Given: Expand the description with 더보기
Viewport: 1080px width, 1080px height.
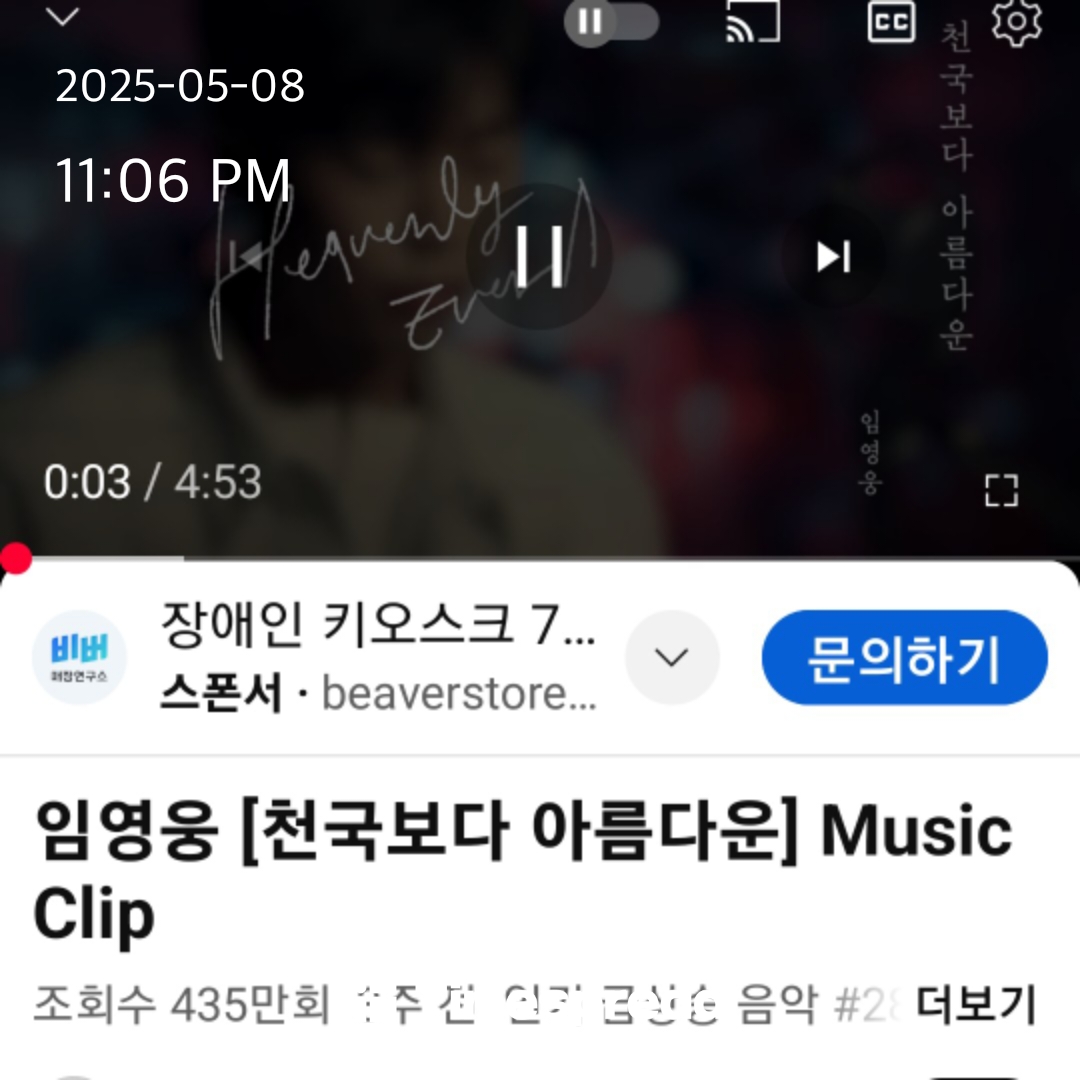Looking at the screenshot, I should (x=975, y=1005).
